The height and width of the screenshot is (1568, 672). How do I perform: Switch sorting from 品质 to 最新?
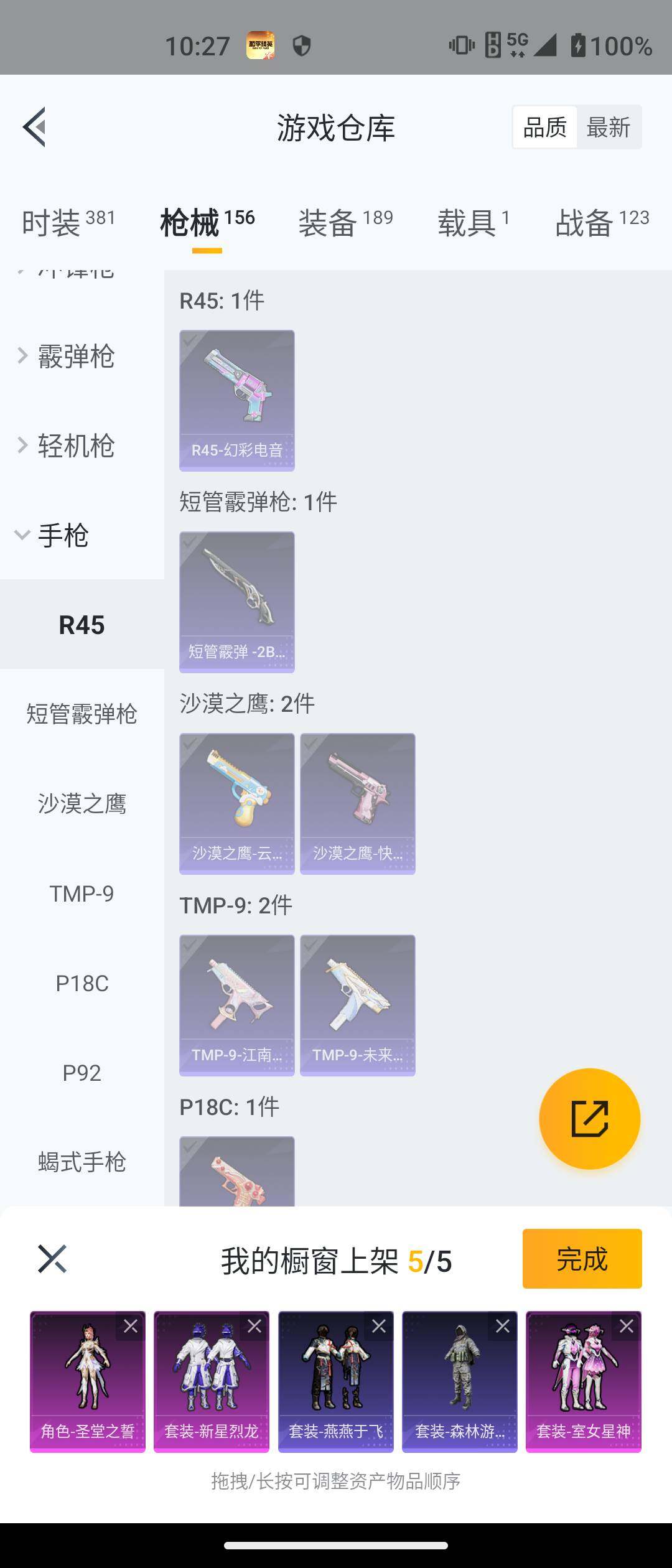(x=608, y=126)
